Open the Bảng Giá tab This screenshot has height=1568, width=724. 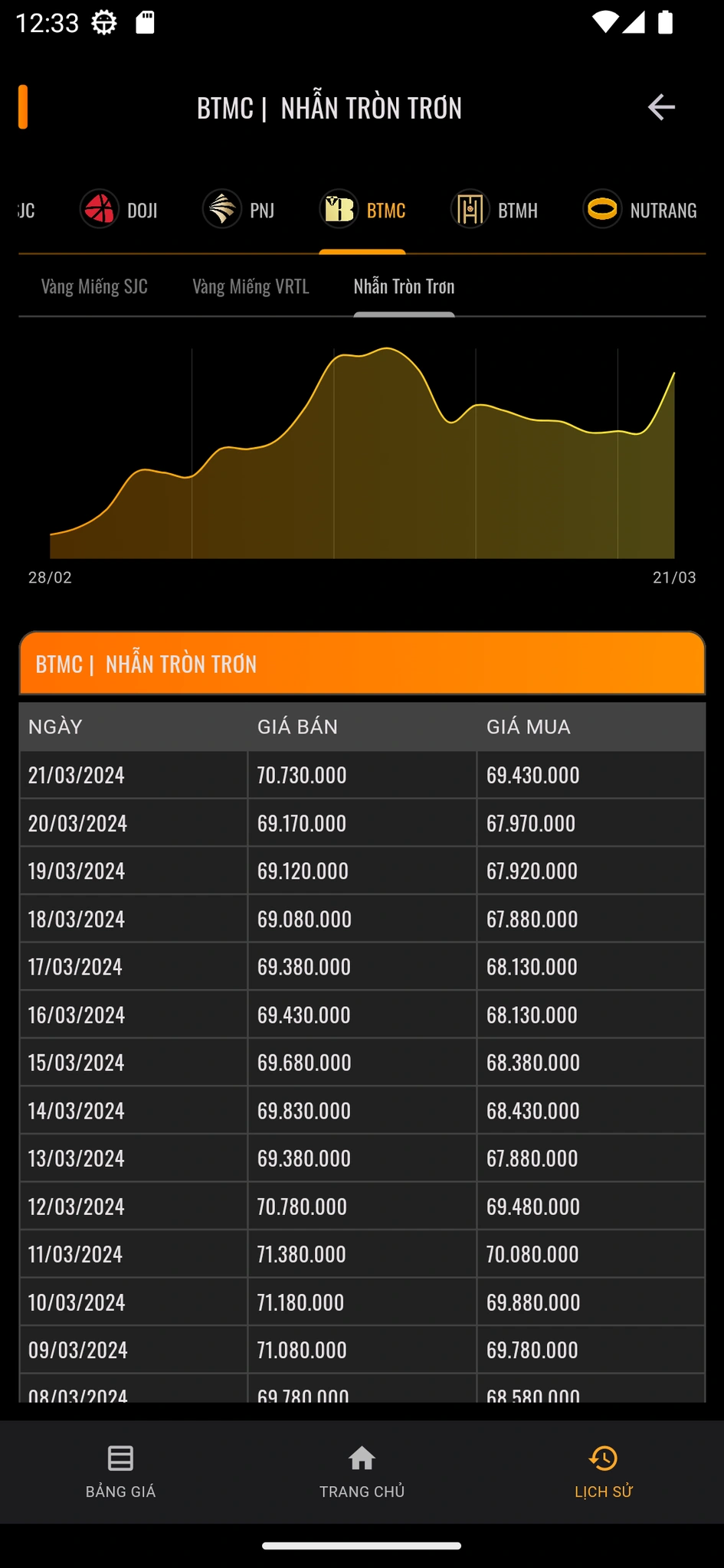[x=120, y=1471]
